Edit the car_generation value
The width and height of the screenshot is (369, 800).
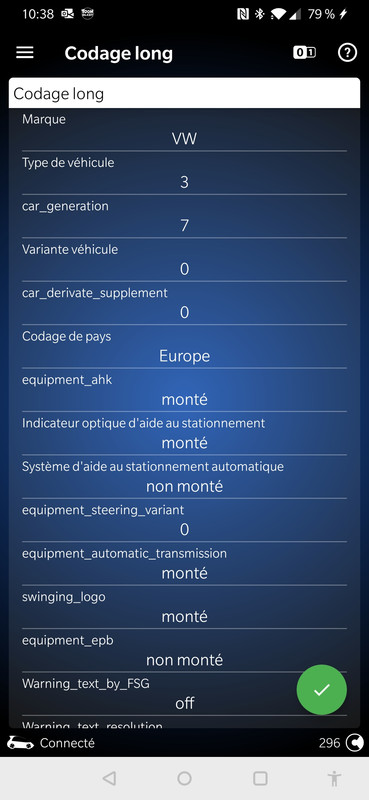tap(184, 225)
